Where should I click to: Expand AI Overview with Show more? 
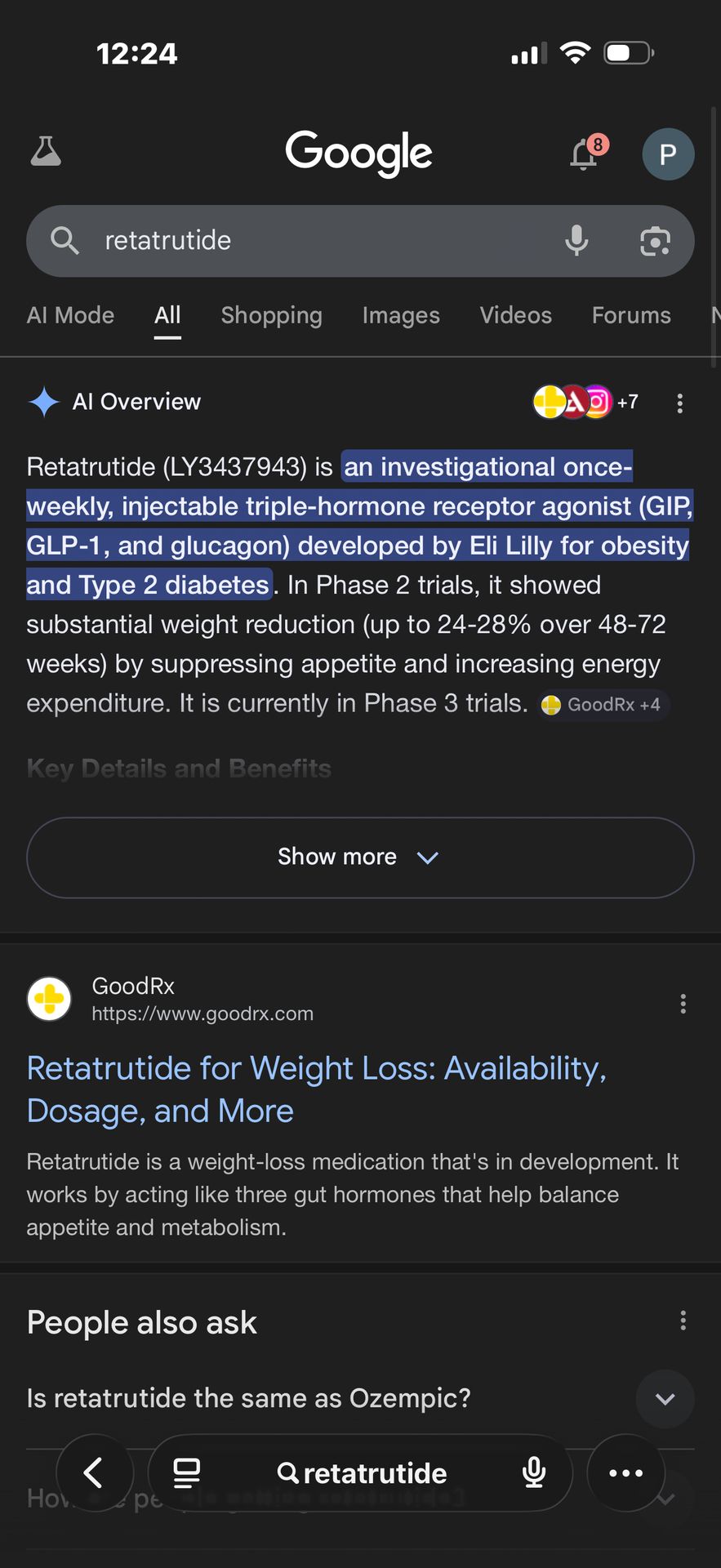(x=360, y=857)
